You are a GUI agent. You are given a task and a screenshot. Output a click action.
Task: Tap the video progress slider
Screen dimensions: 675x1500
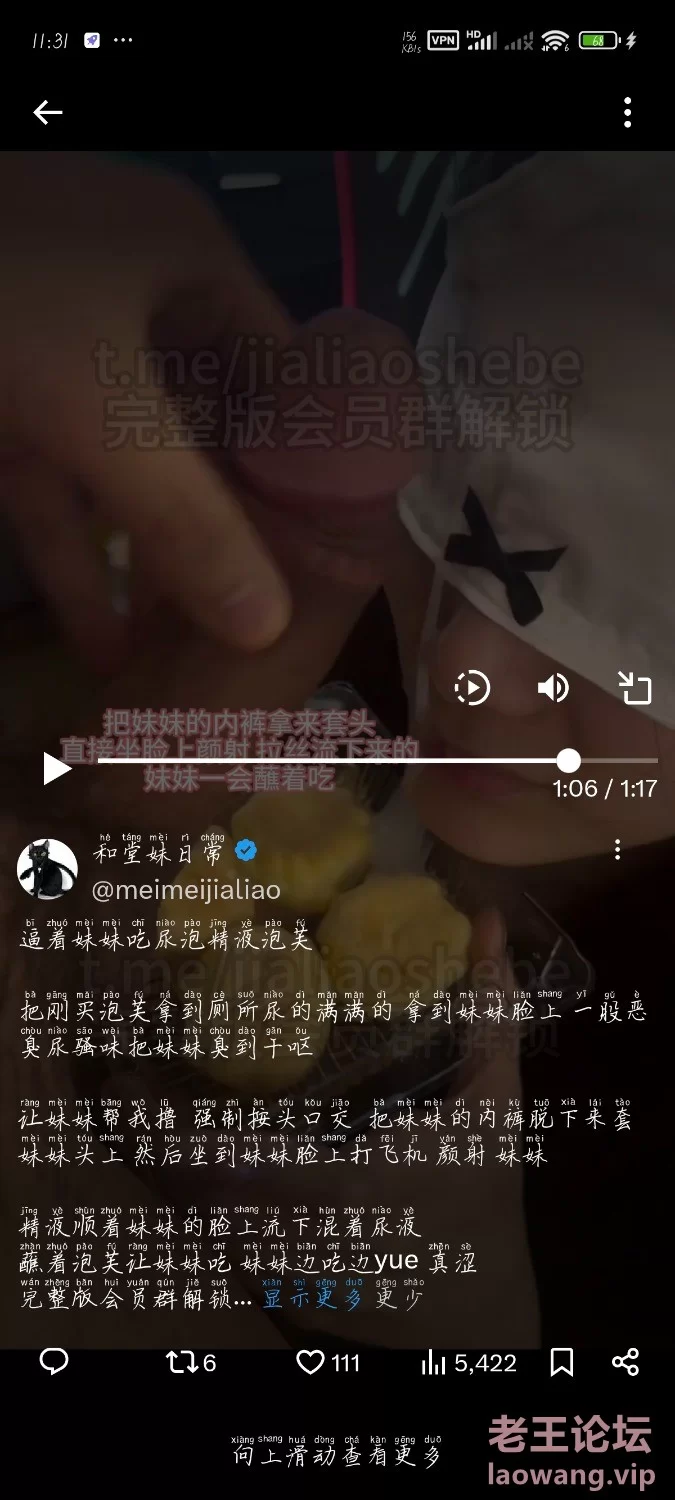[568, 761]
